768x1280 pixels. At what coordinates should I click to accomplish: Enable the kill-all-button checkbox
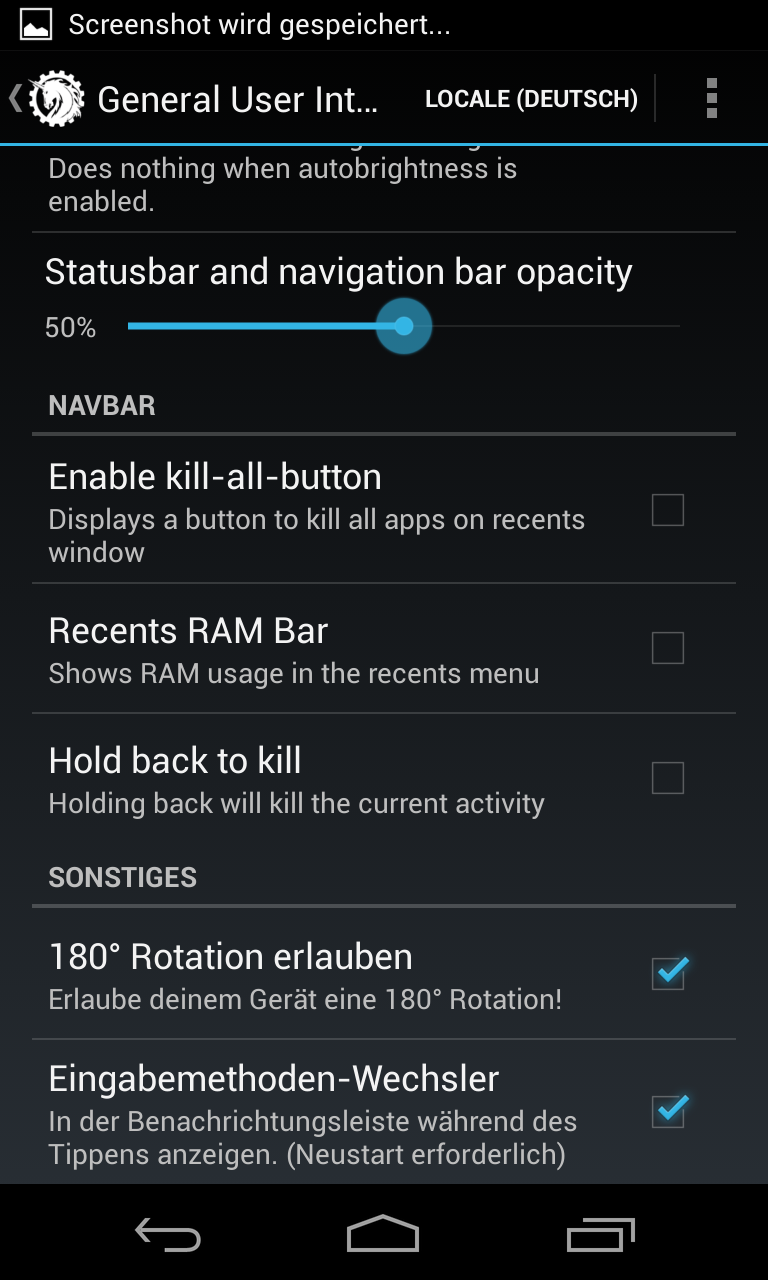click(x=668, y=510)
